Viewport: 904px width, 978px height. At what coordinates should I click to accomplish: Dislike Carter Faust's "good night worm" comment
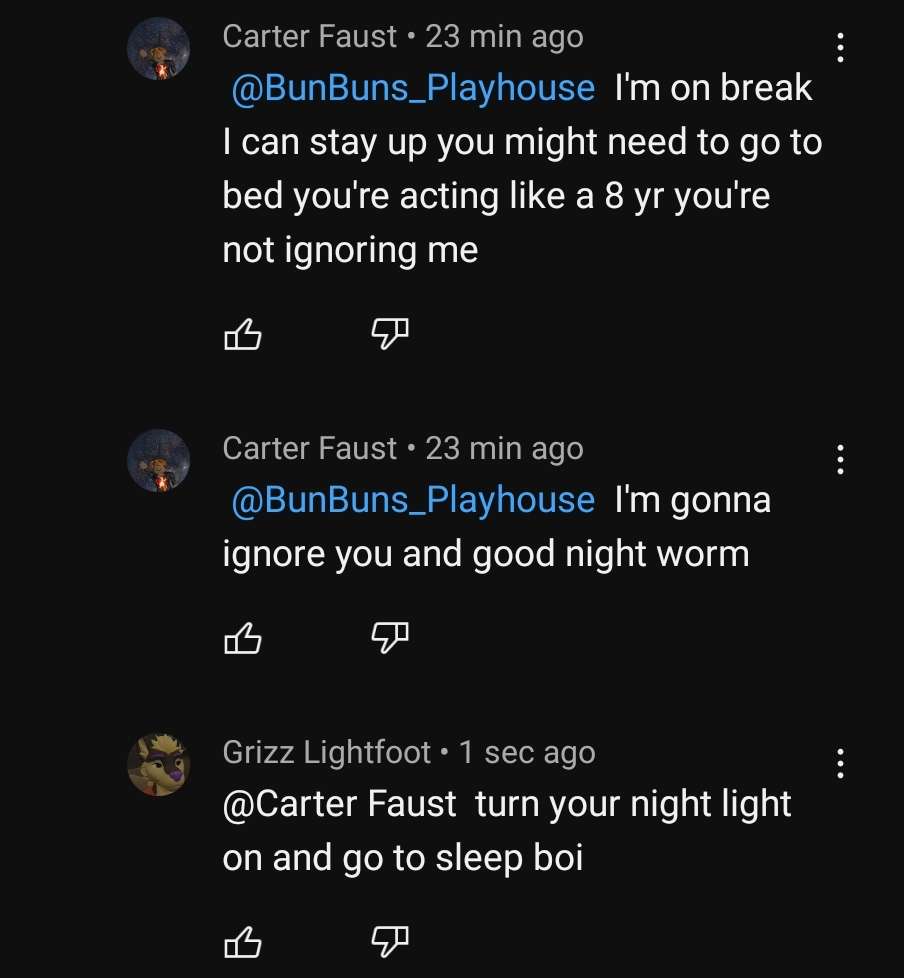click(x=391, y=637)
